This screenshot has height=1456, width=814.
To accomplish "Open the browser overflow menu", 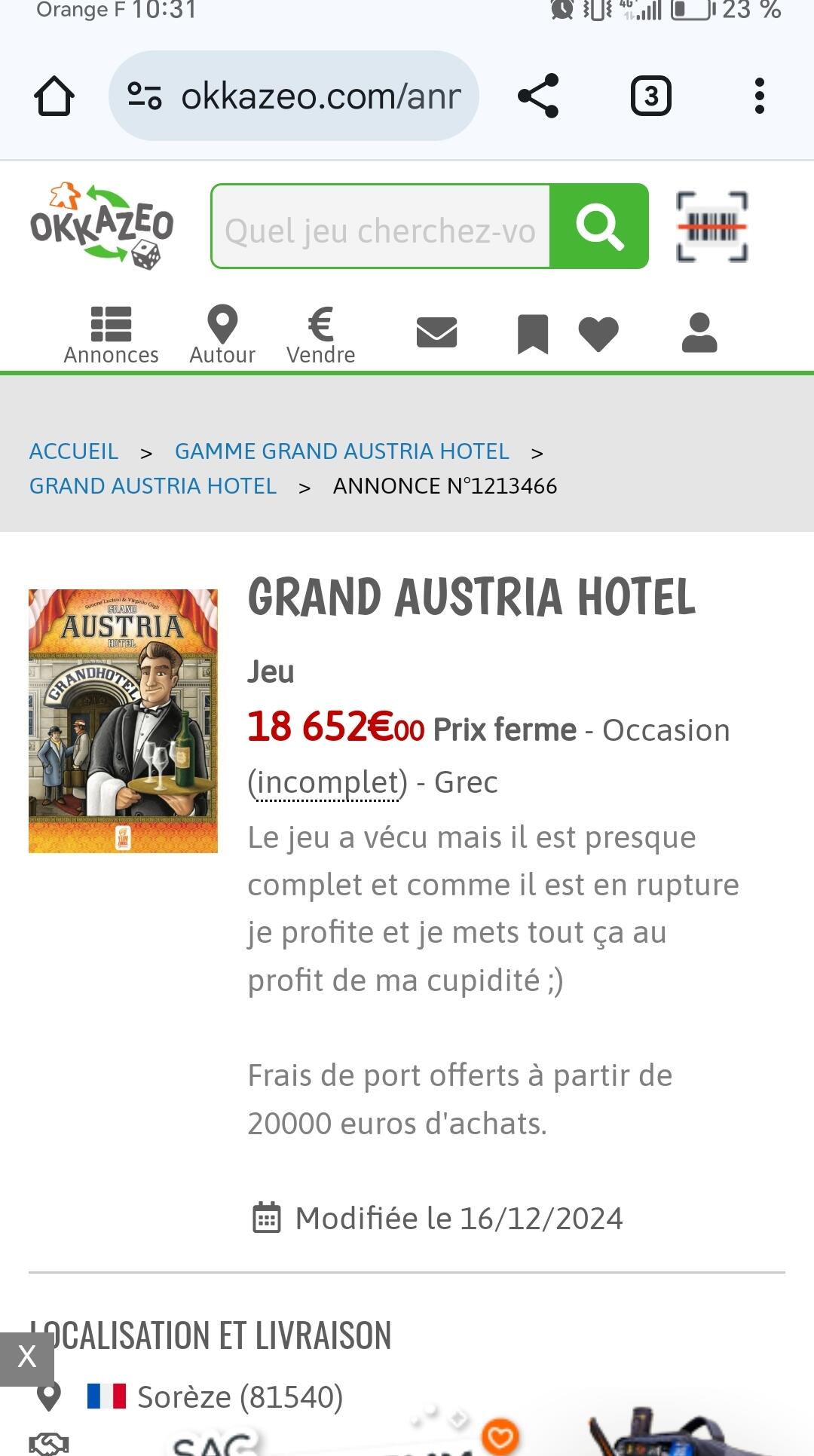I will pyautogui.click(x=760, y=96).
